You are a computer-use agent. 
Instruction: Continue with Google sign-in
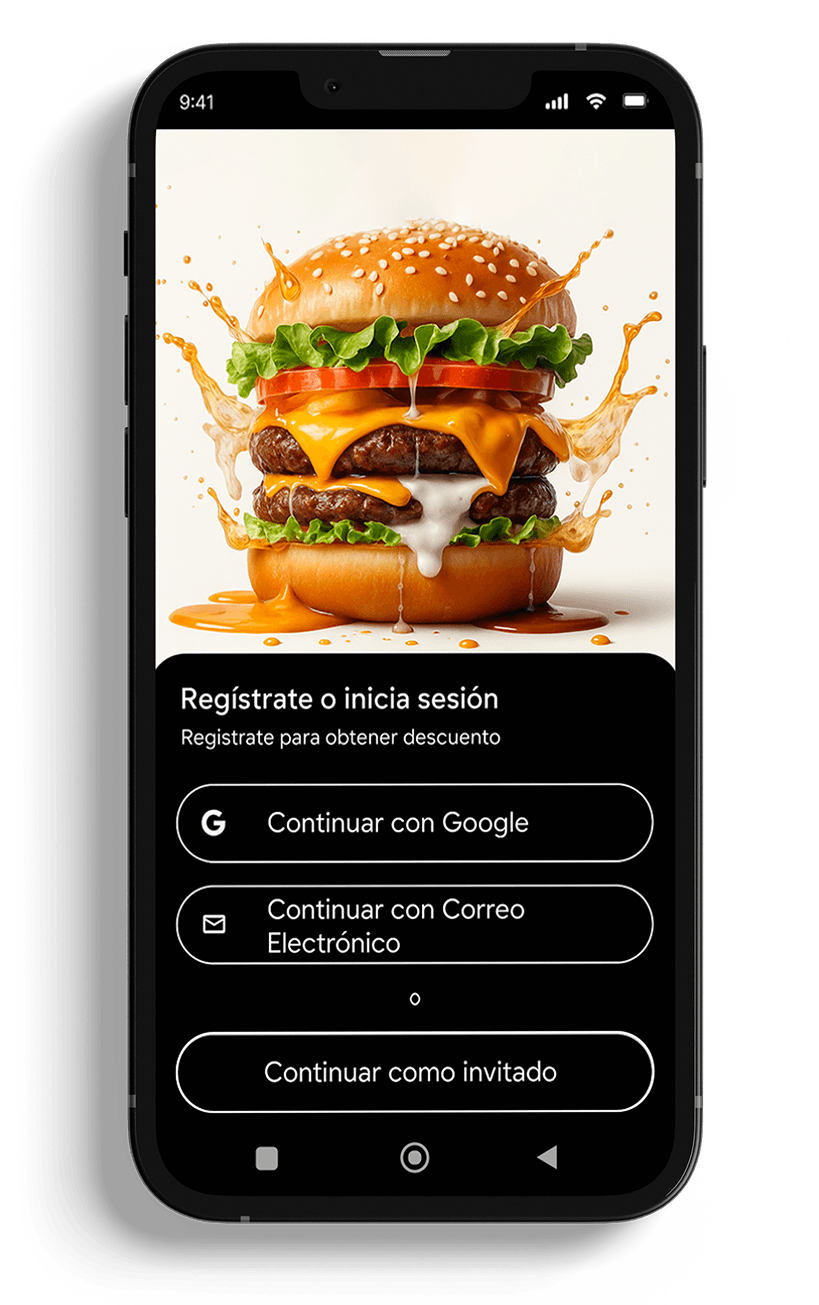(414, 823)
